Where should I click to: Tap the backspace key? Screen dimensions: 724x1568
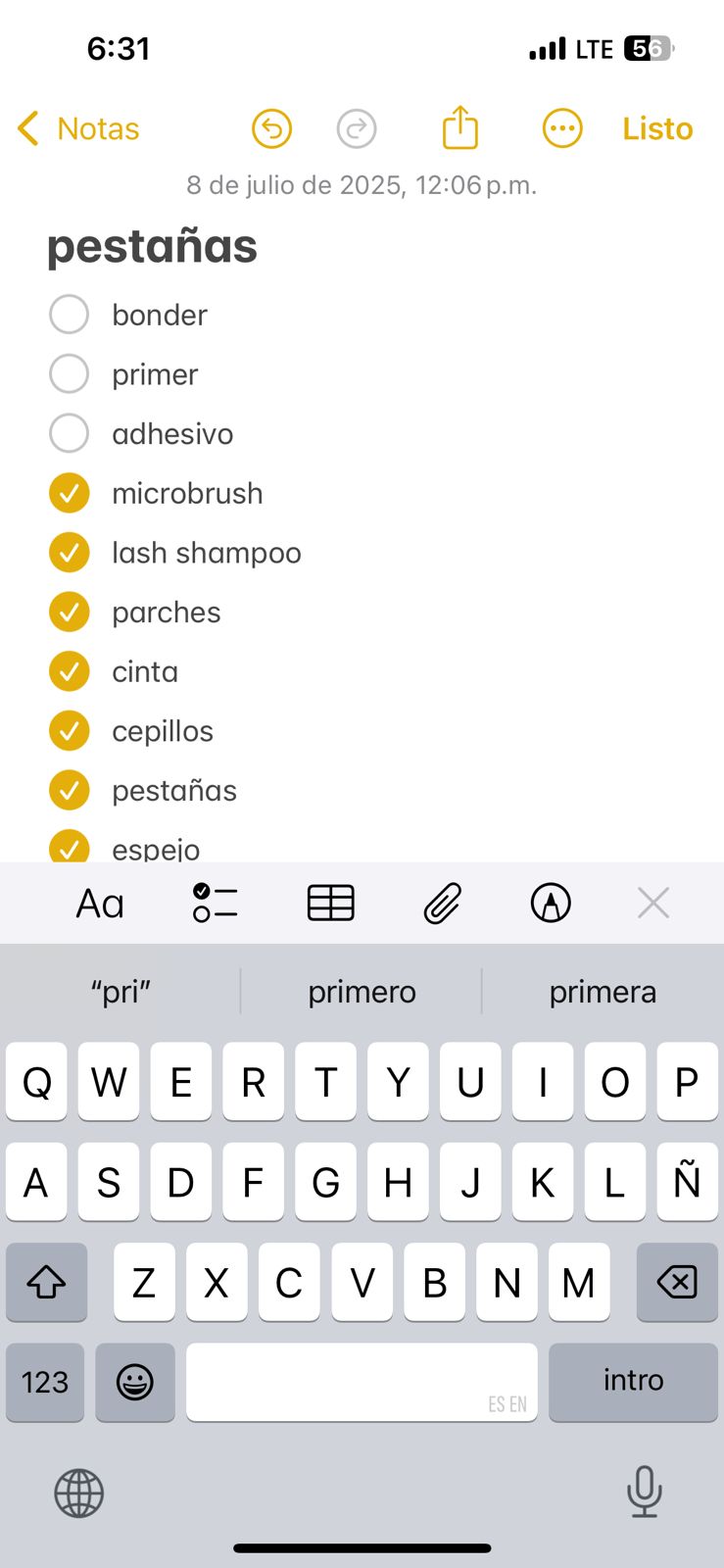[x=677, y=1282]
